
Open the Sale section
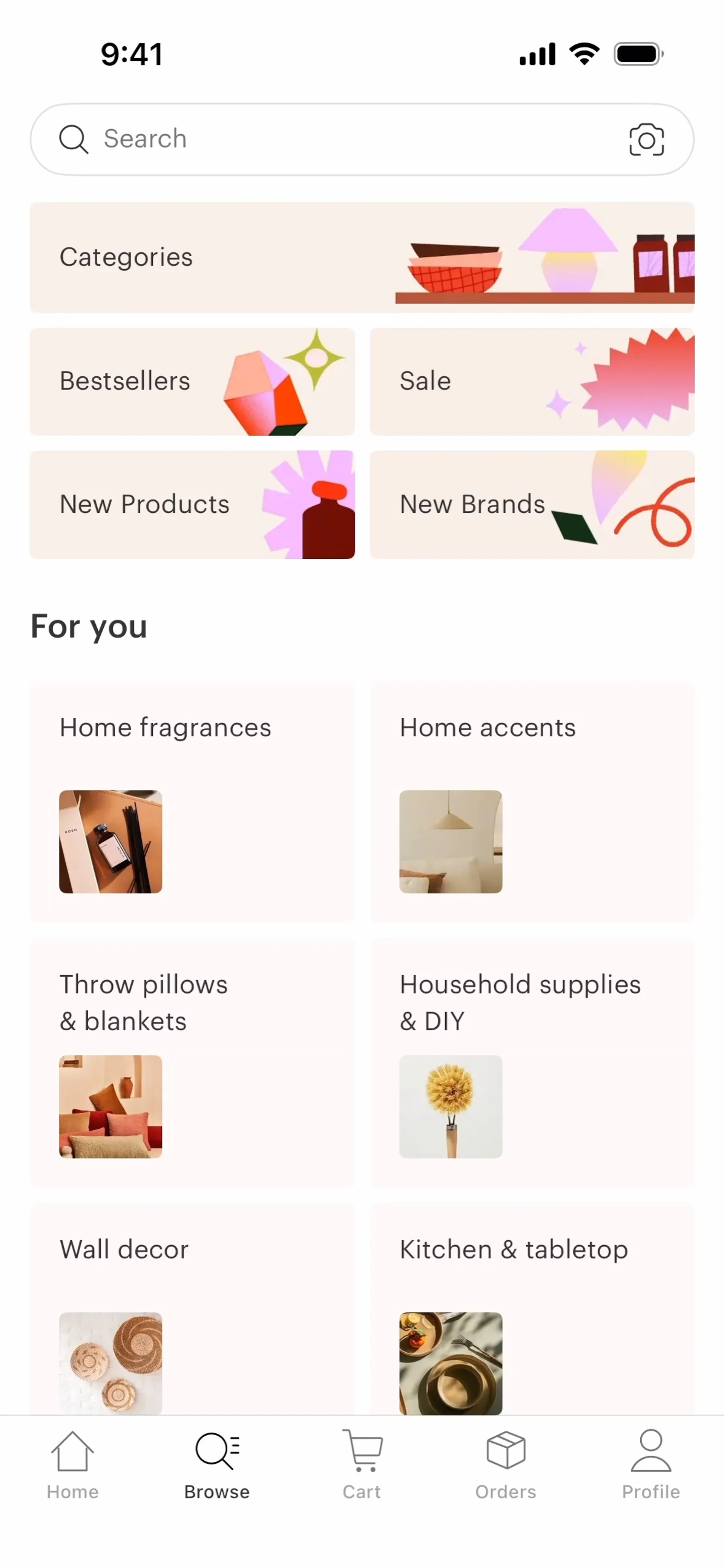[532, 382]
